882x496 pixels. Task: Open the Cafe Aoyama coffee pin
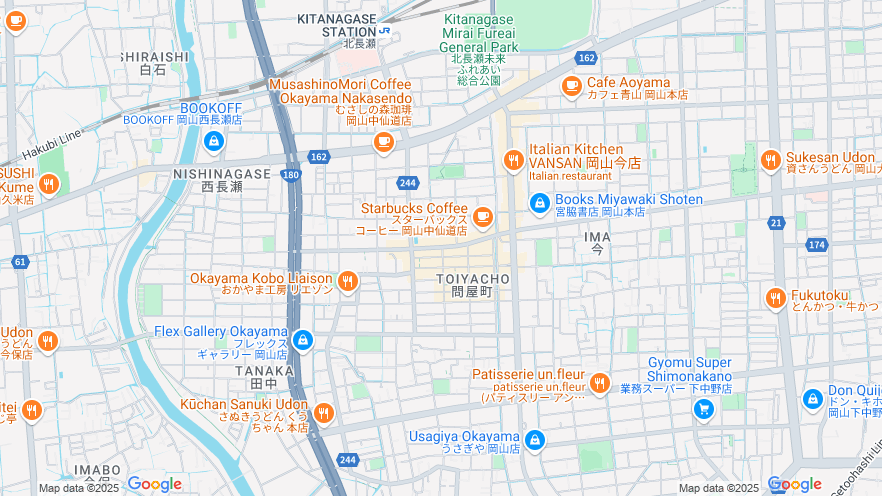[572, 86]
